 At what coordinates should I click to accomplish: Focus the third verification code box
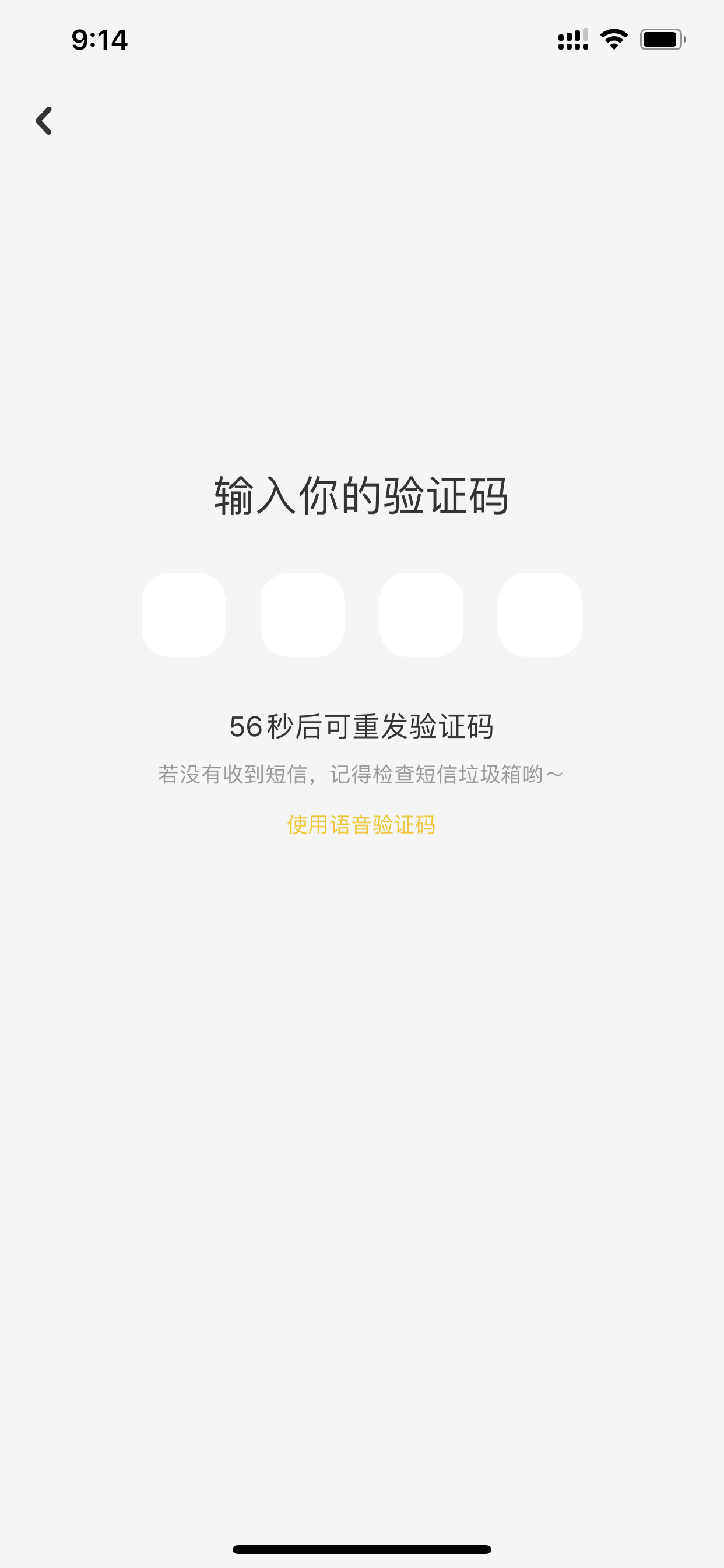pyautogui.click(x=421, y=614)
